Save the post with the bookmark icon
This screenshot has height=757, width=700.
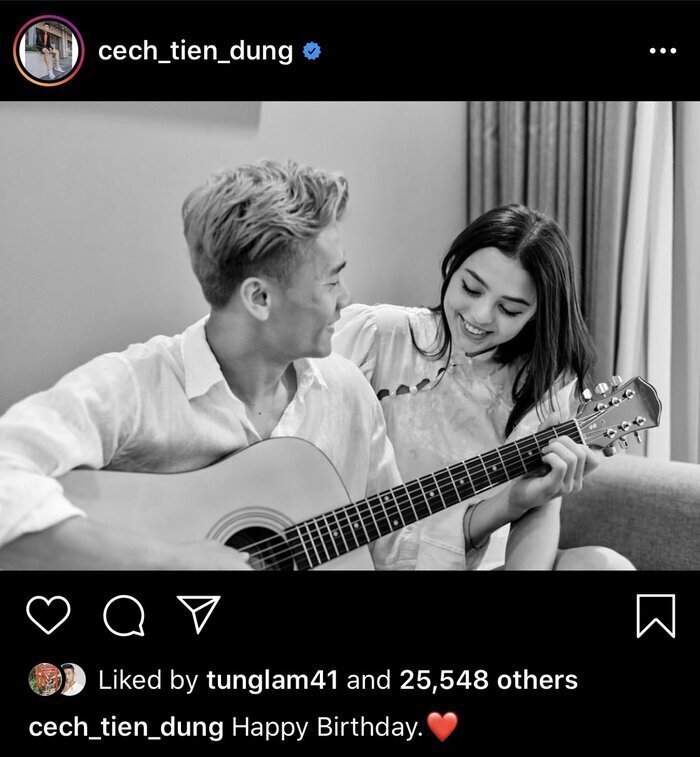[655, 615]
